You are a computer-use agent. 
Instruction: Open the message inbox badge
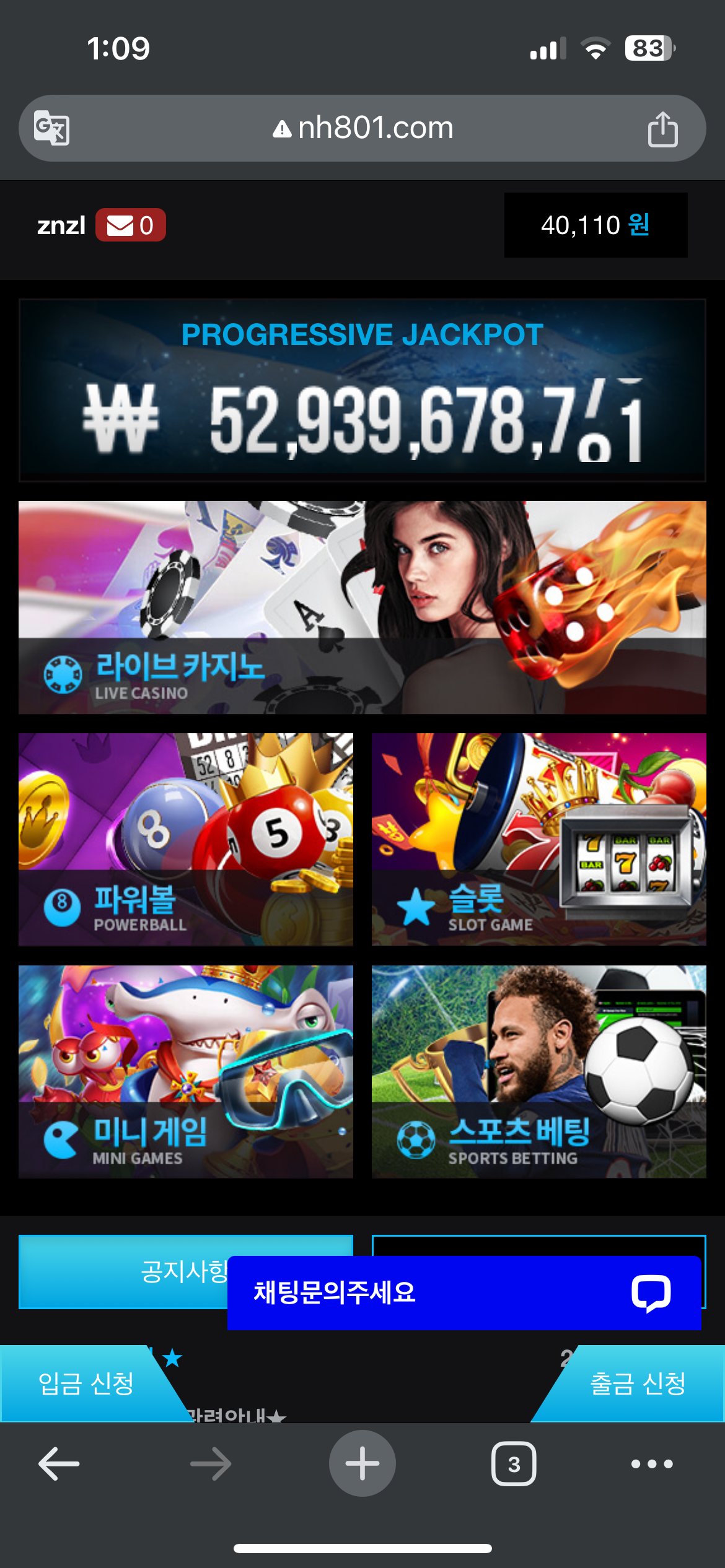130,225
